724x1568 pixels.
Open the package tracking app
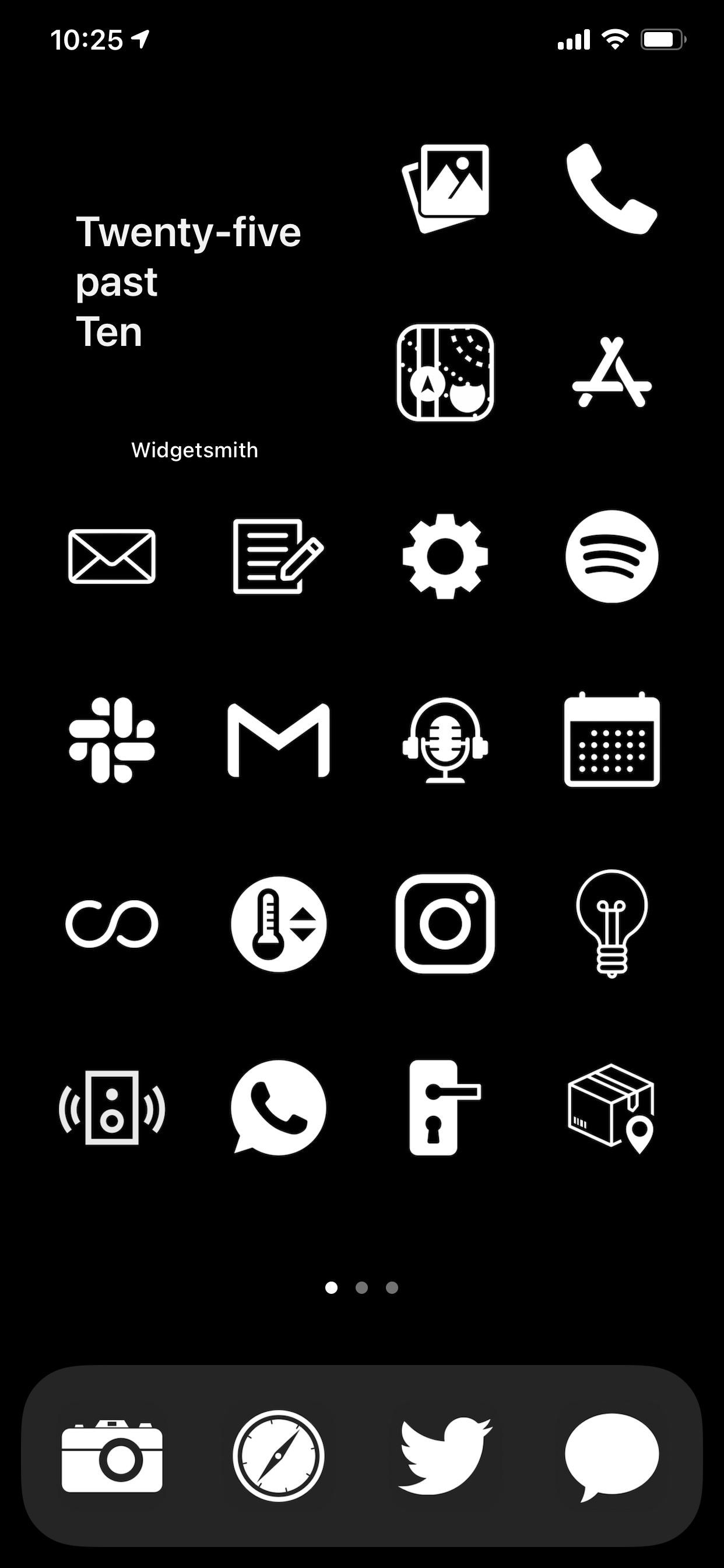[611, 1108]
